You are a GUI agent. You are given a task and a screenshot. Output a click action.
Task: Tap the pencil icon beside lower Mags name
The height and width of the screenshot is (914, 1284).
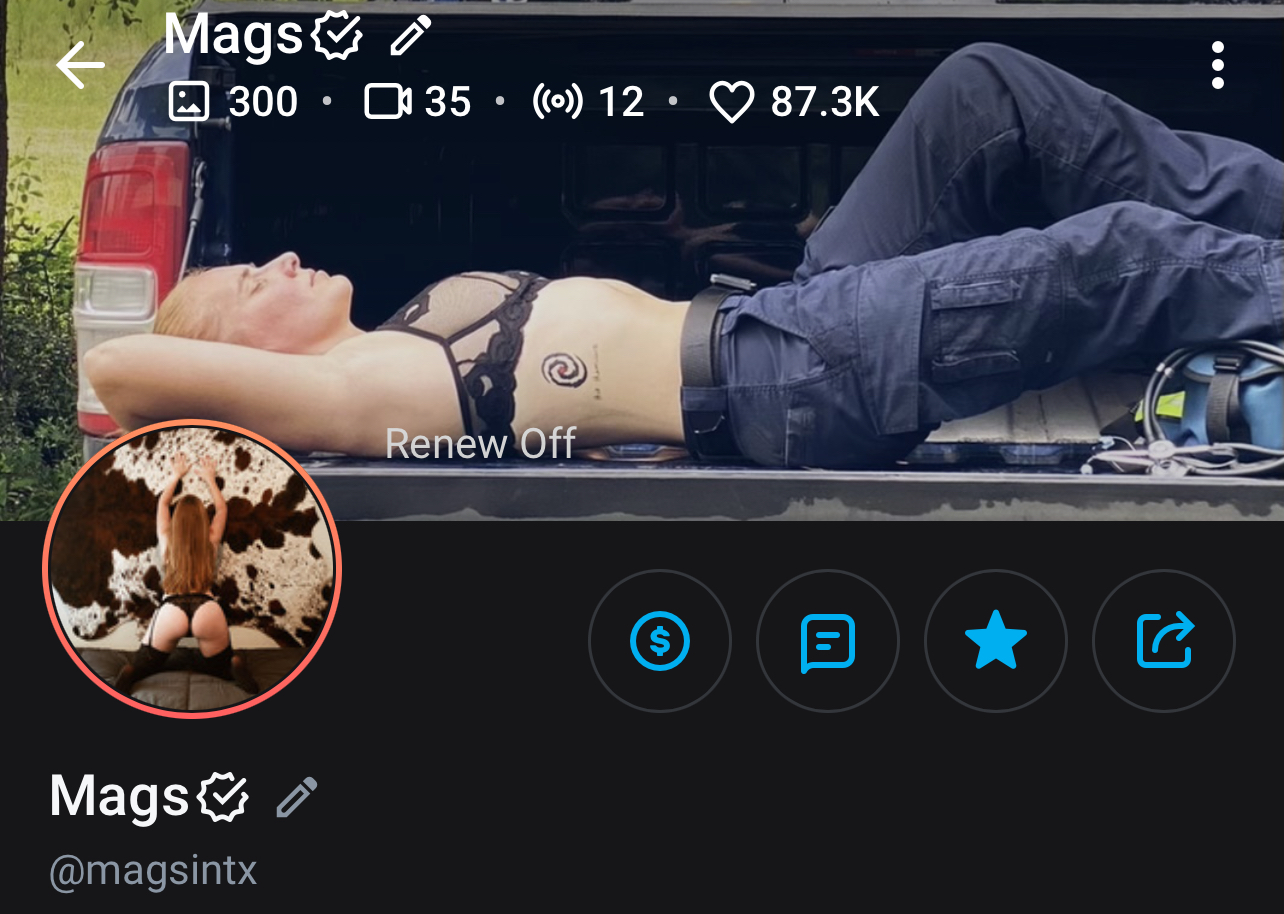click(x=296, y=797)
